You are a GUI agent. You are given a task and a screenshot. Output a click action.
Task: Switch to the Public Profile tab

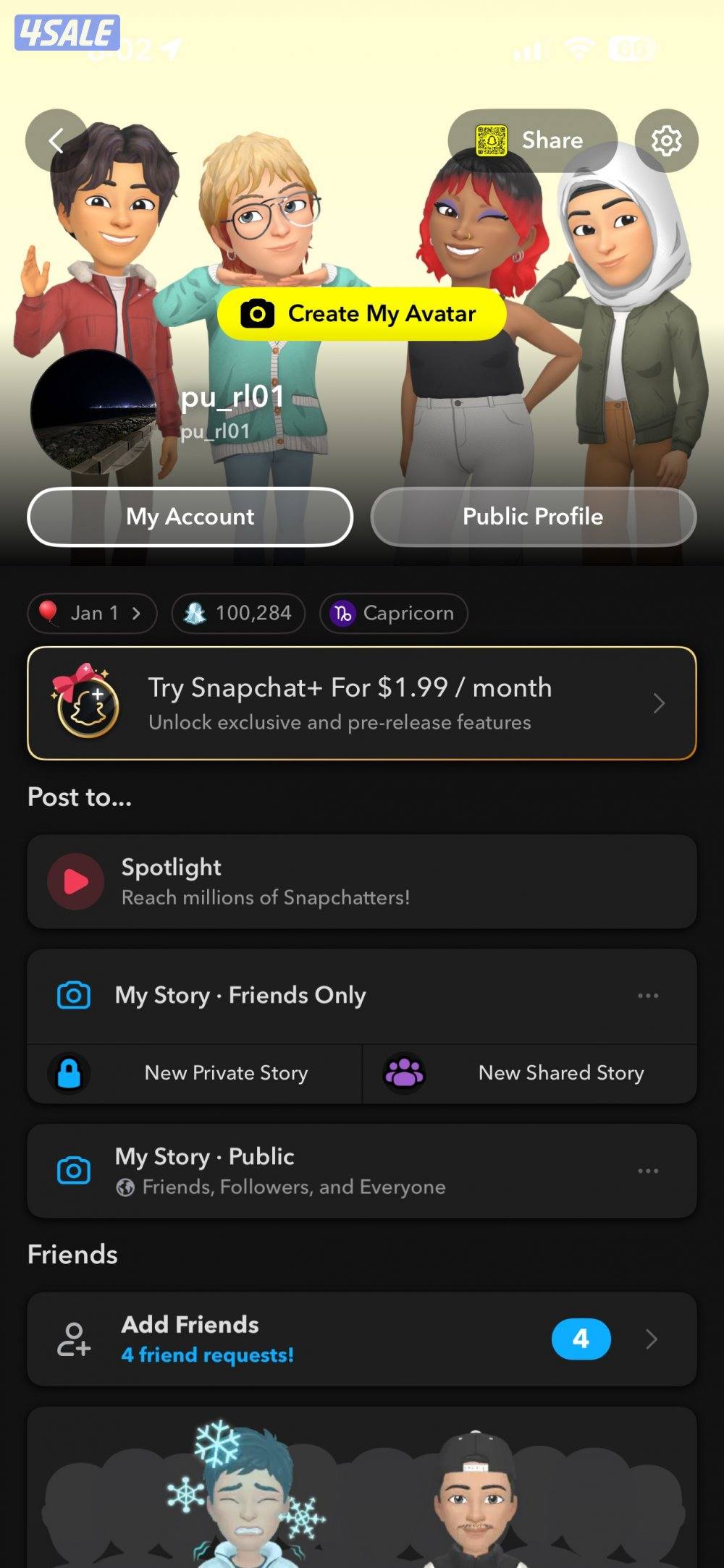532,517
